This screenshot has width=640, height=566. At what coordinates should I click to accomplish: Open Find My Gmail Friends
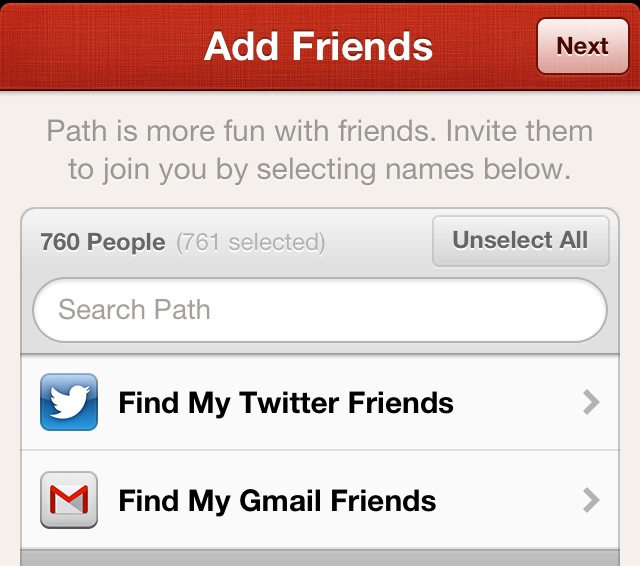click(320, 500)
